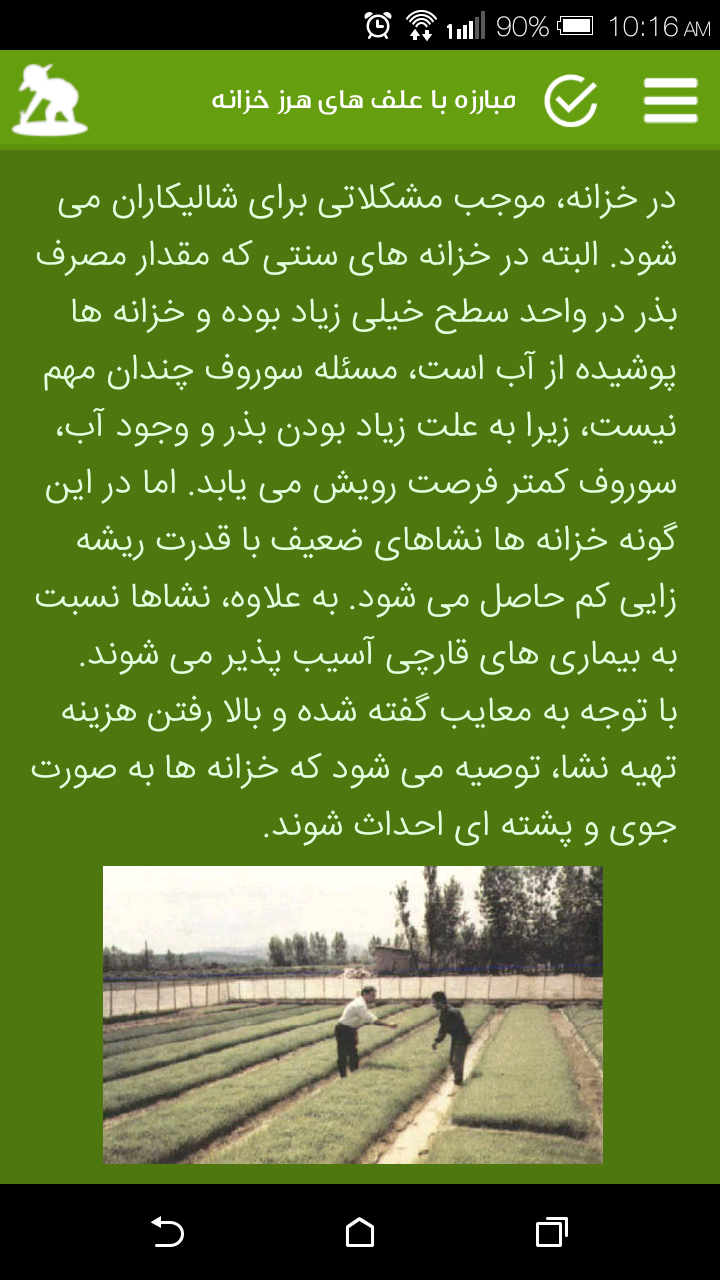Tap the farmer logo icon
This screenshot has width=720, height=1280.
click(49, 100)
